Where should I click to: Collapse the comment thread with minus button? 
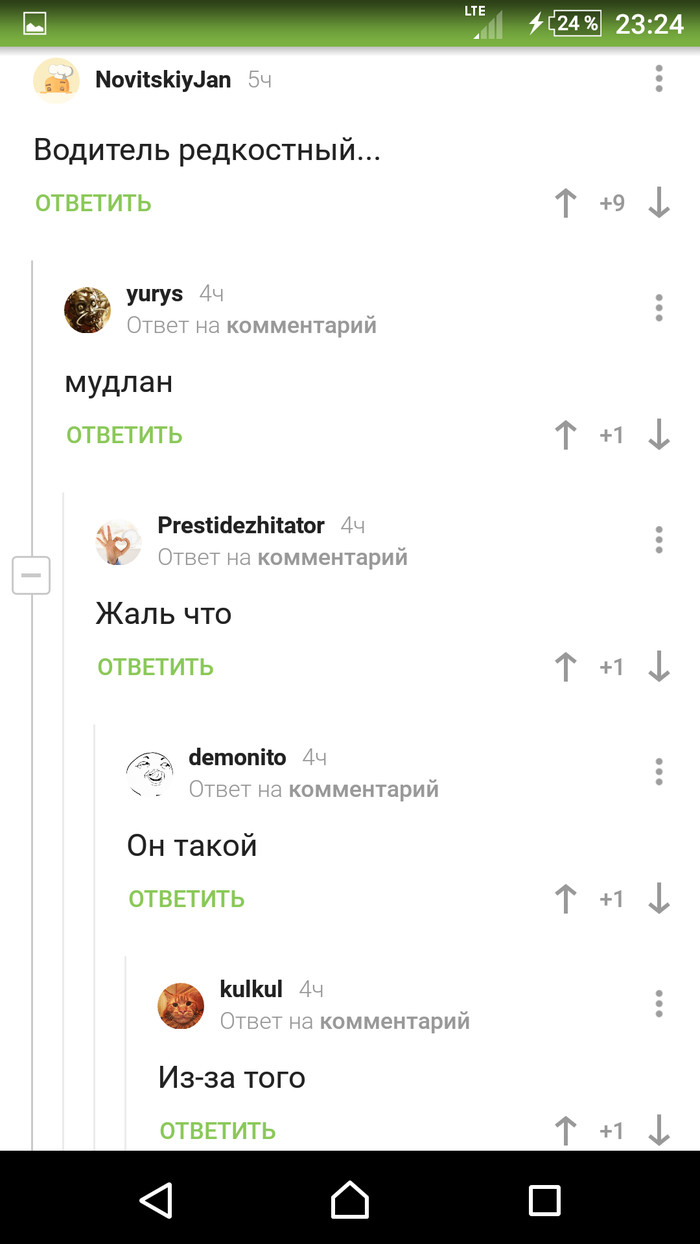pos(31,575)
